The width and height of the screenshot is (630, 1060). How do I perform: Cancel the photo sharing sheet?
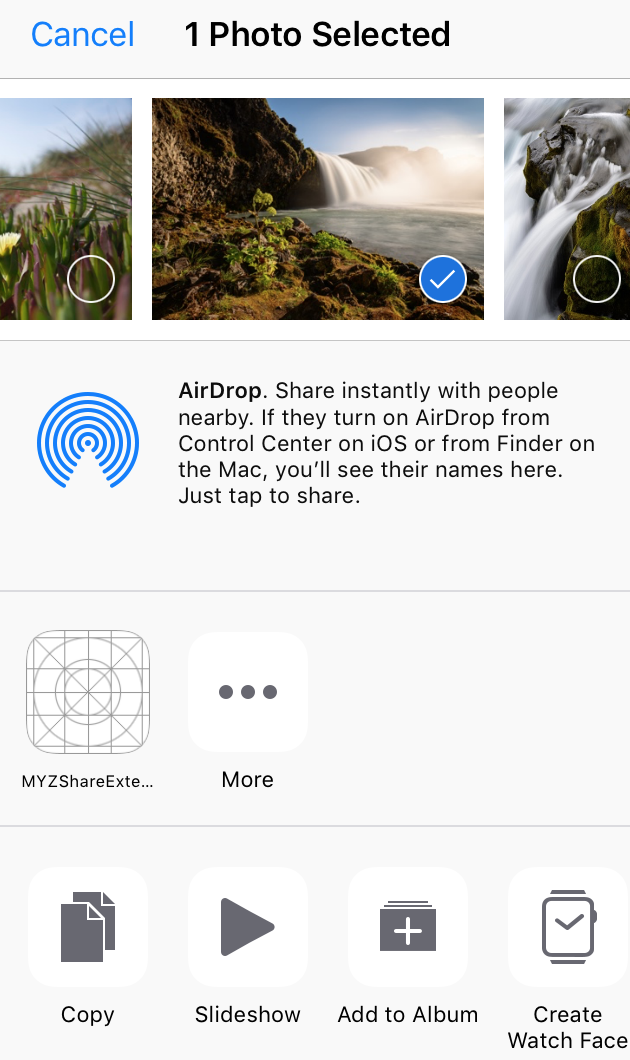(x=83, y=35)
